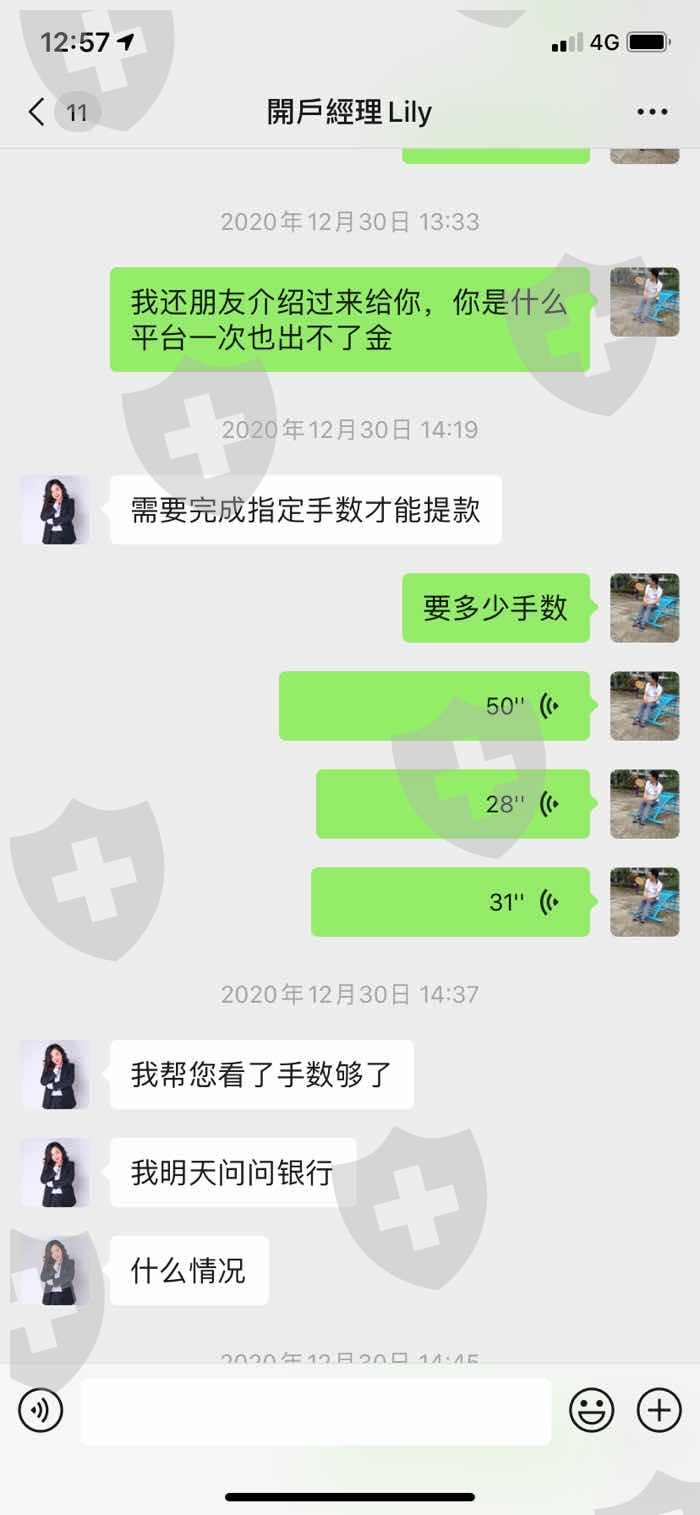Open Lily's avatar beside 需要完成指定手数才能提款

click(55, 510)
